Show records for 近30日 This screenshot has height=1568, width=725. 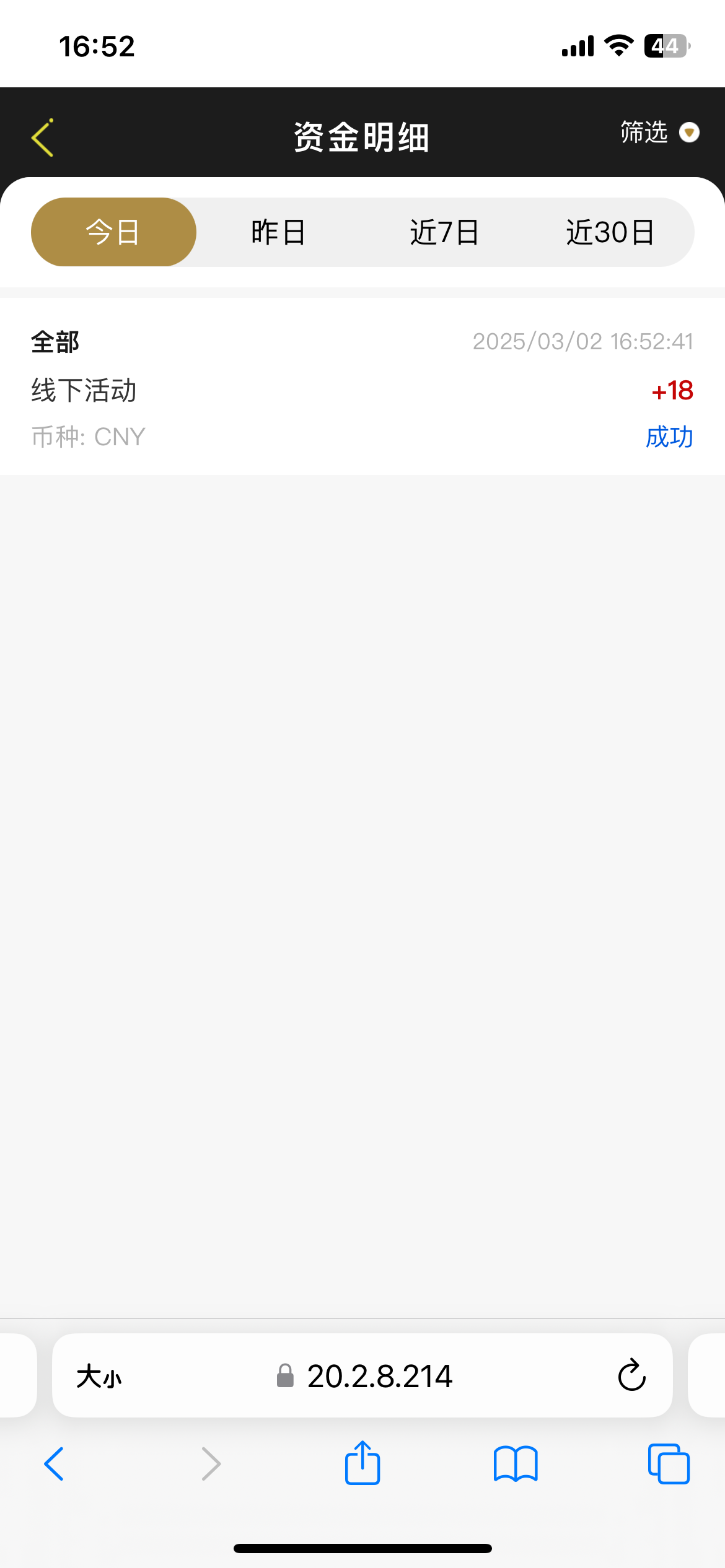pos(610,232)
